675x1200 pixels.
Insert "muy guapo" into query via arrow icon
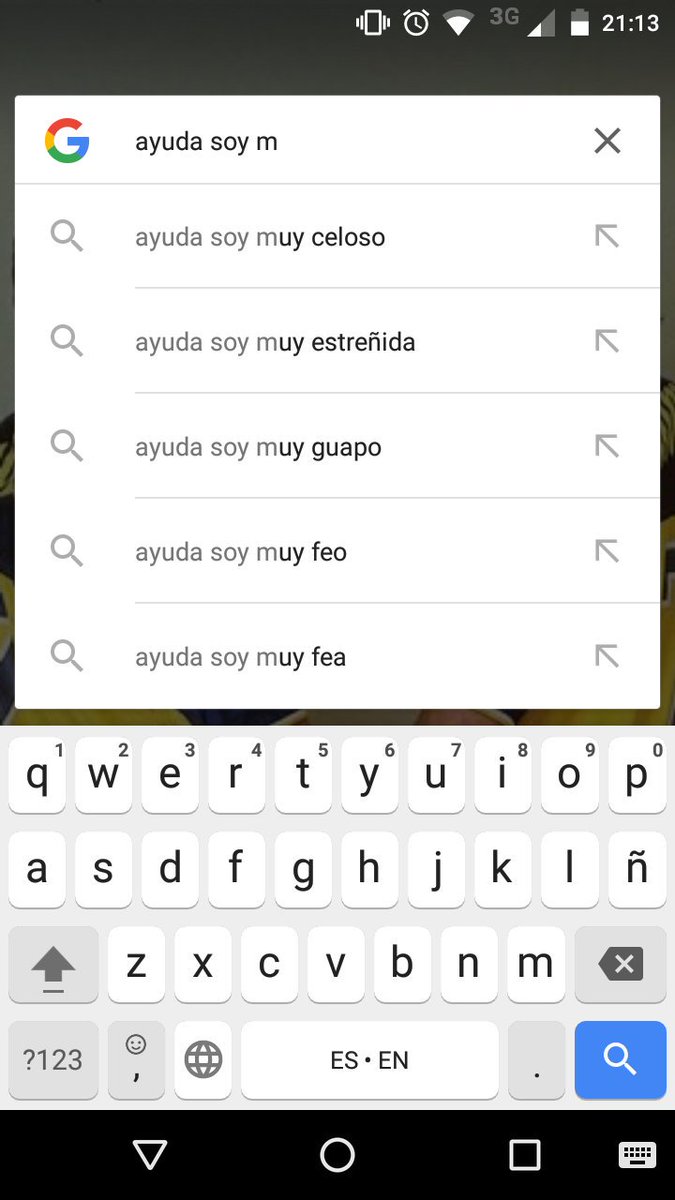pos(606,447)
